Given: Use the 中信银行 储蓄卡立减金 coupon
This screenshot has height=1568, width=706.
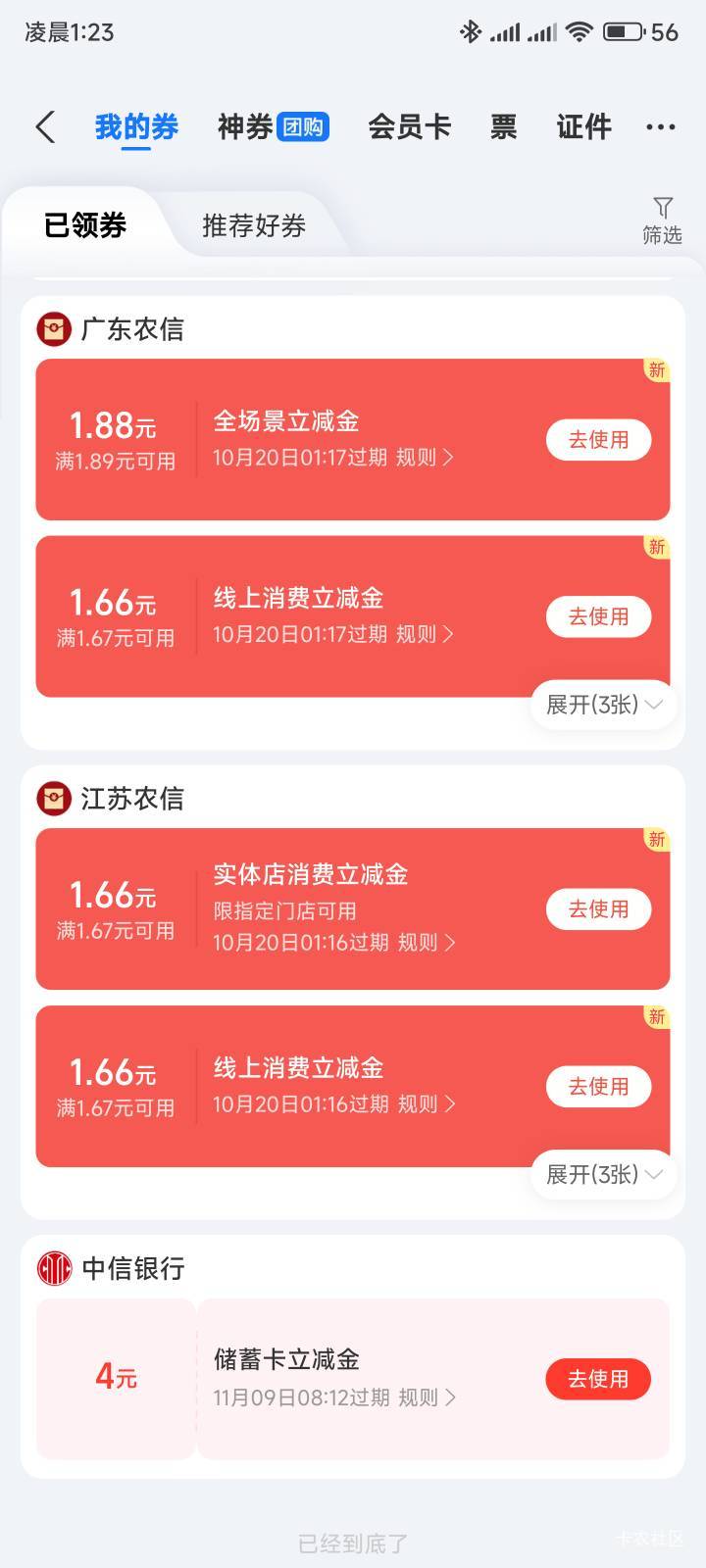Looking at the screenshot, I should click(598, 1379).
